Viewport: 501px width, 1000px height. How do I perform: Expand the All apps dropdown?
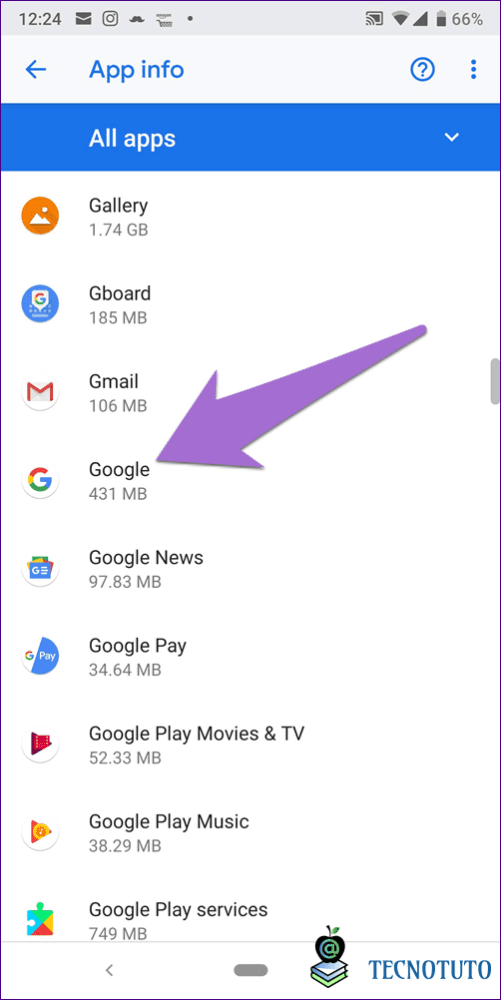coord(451,138)
